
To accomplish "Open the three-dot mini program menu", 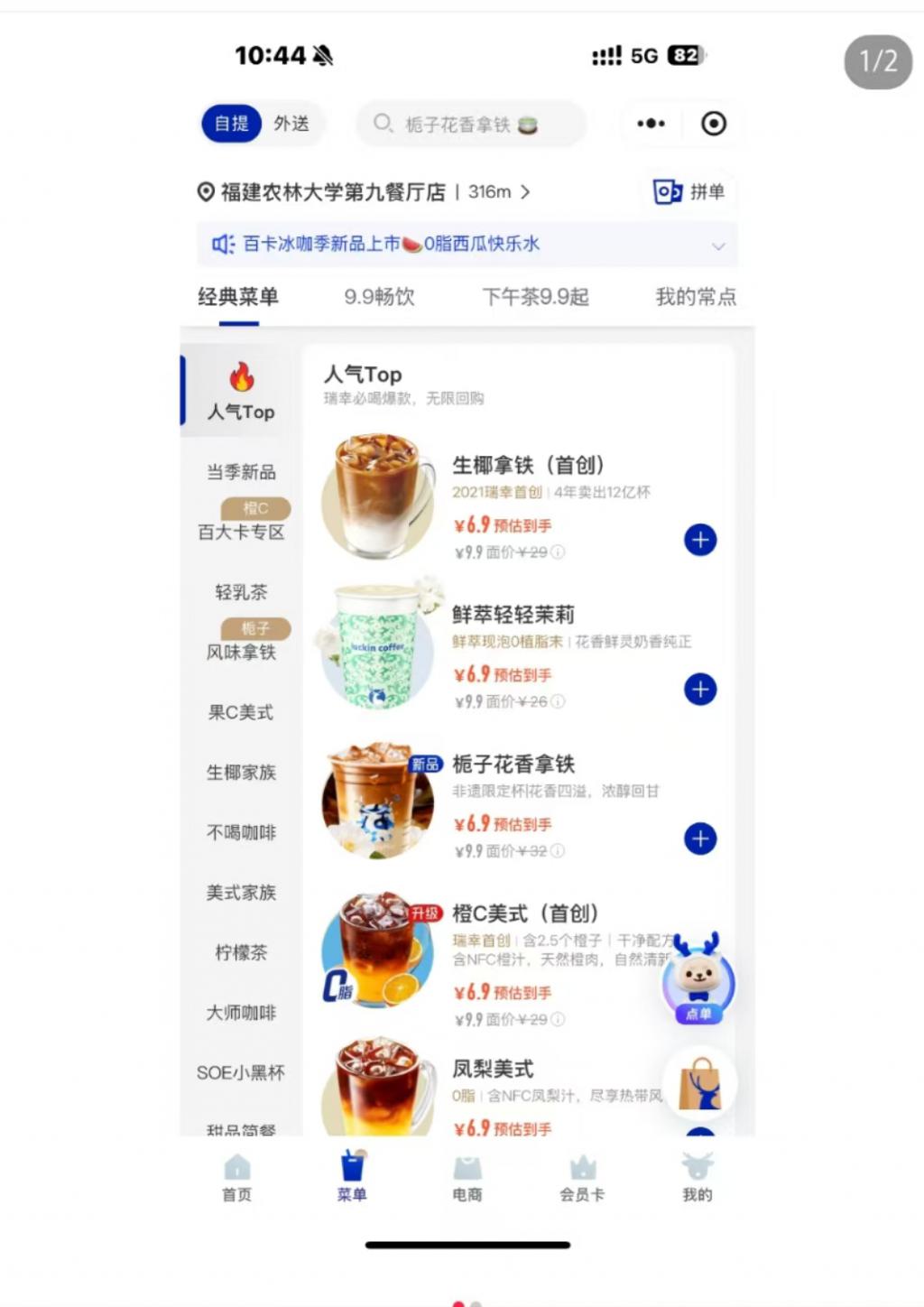I will coord(651,124).
